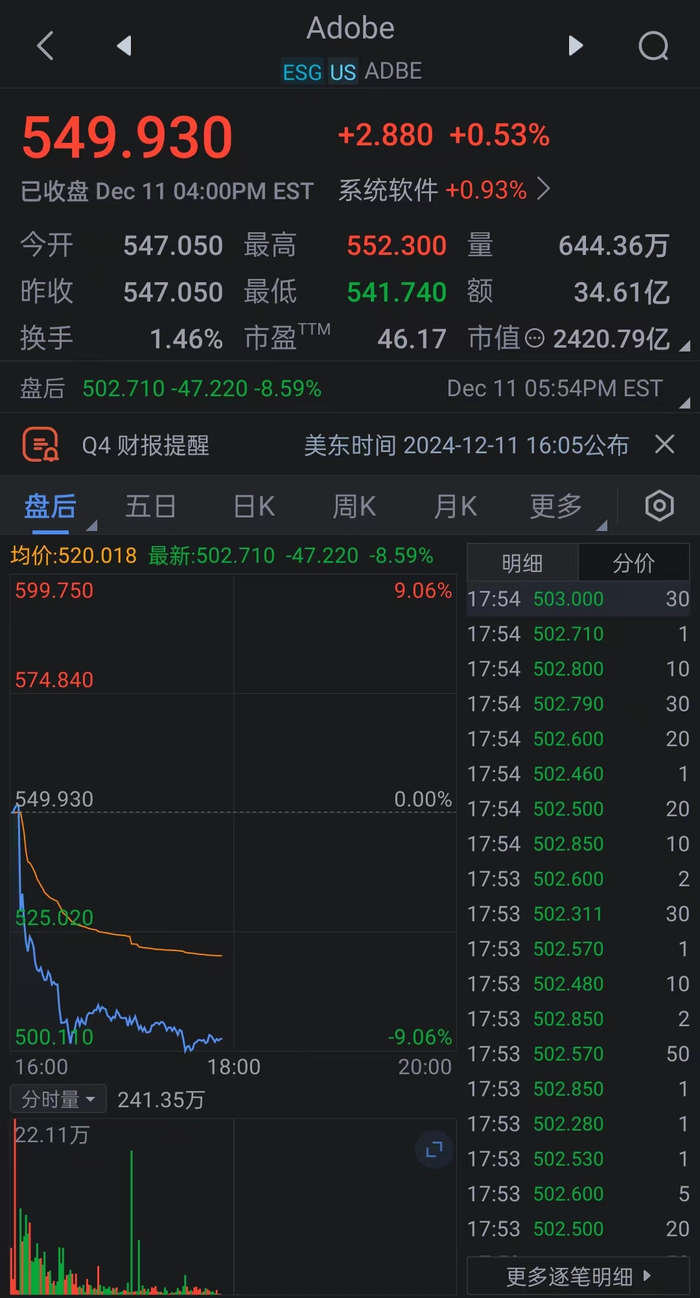
Task: Select the 明细 tab
Action: click(522, 564)
